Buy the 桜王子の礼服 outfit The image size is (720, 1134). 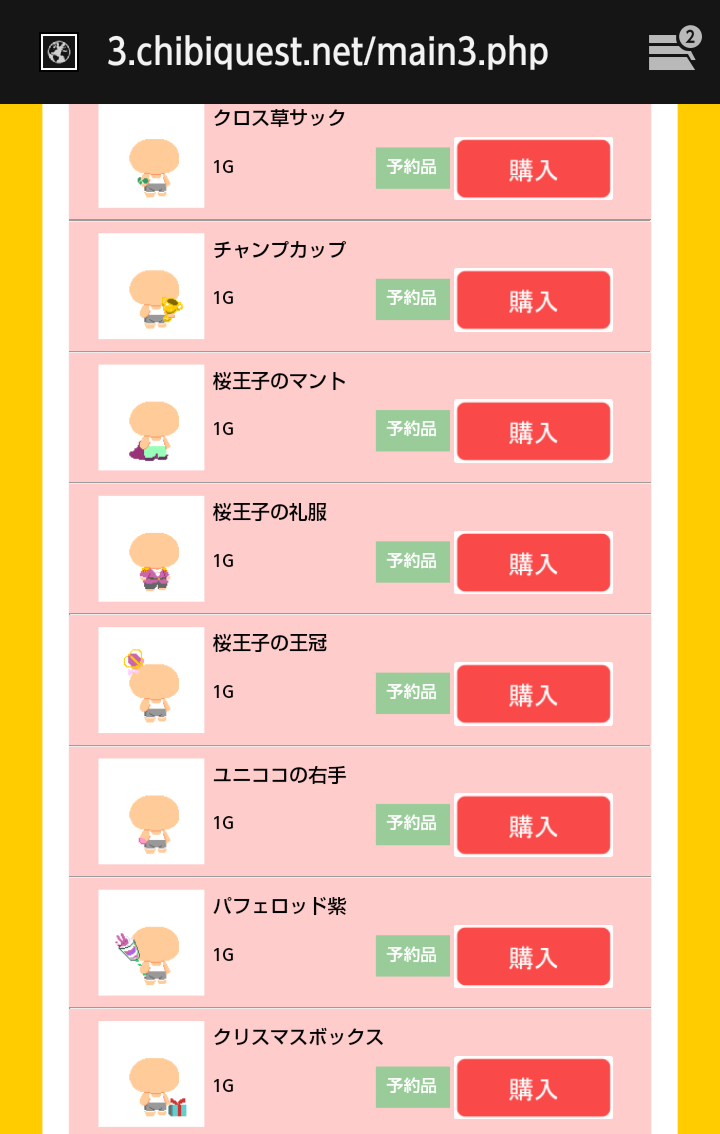pos(533,563)
